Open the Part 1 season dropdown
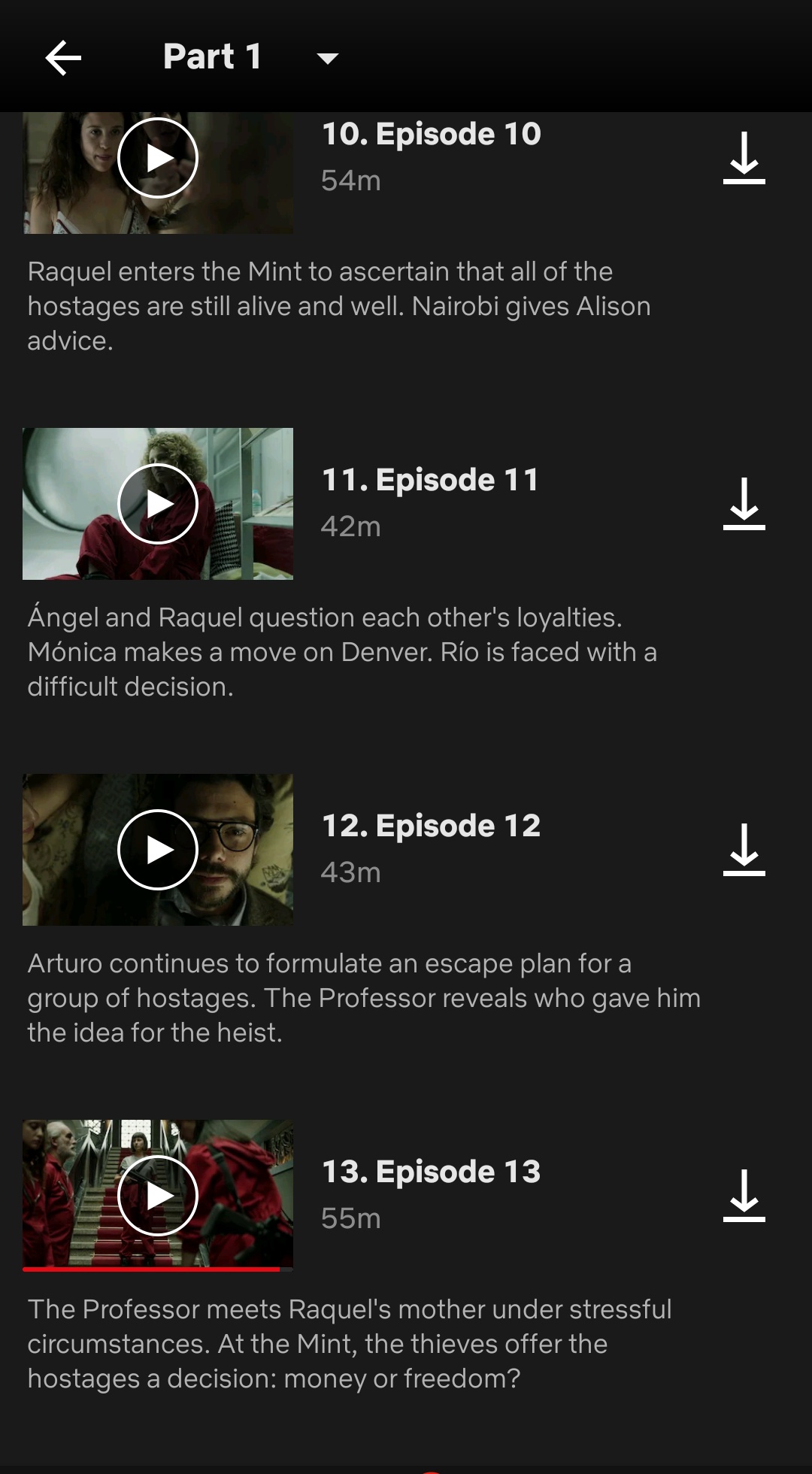This screenshot has height=1474, width=812. 251,57
